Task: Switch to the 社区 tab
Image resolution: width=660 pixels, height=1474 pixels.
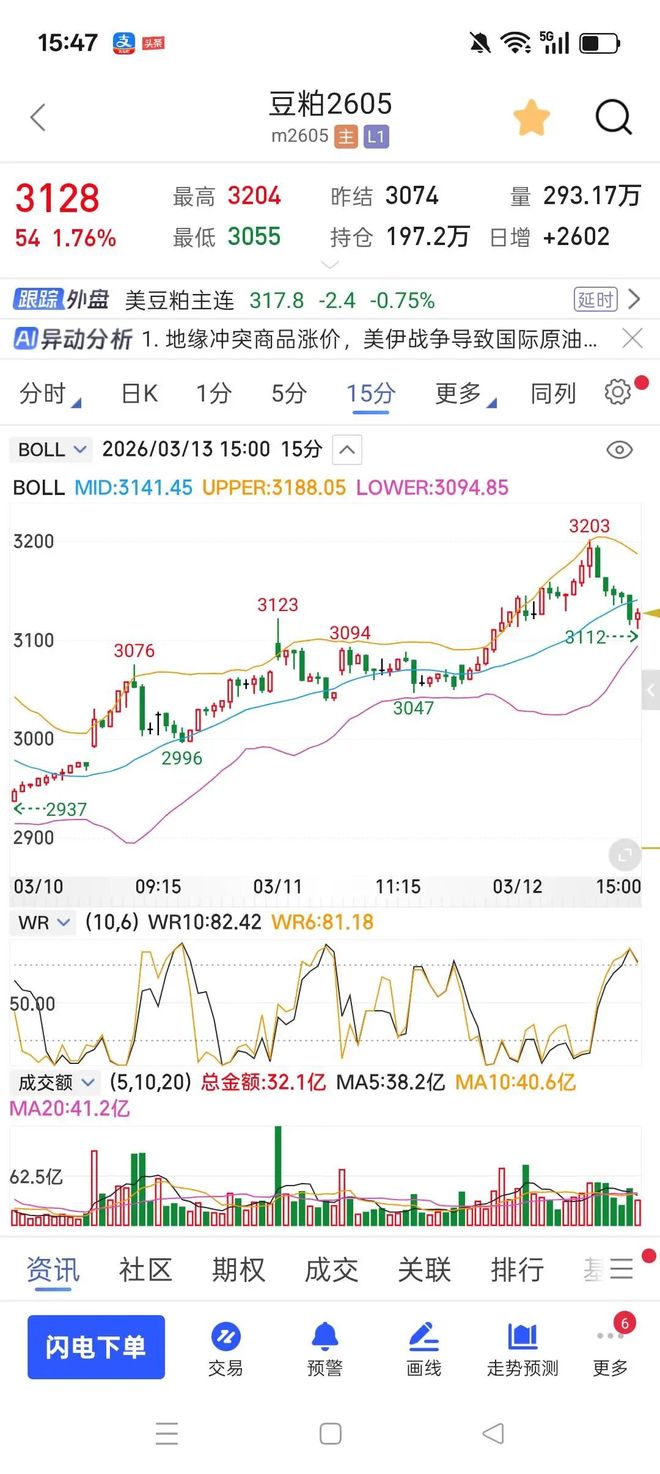Action: click(x=146, y=1270)
